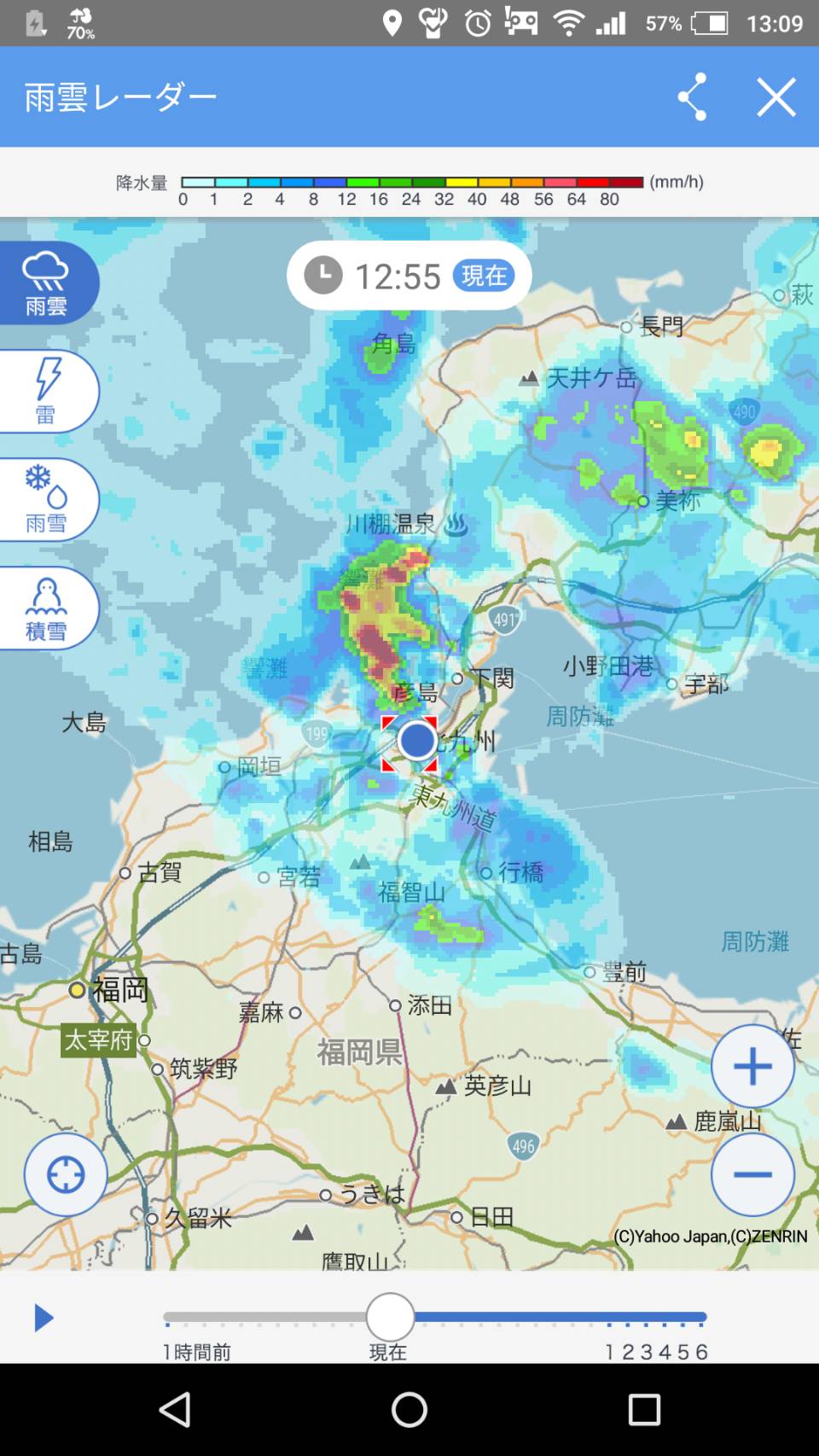
Task: Tap the 12:55 現在 time indicator
Action: [409, 276]
